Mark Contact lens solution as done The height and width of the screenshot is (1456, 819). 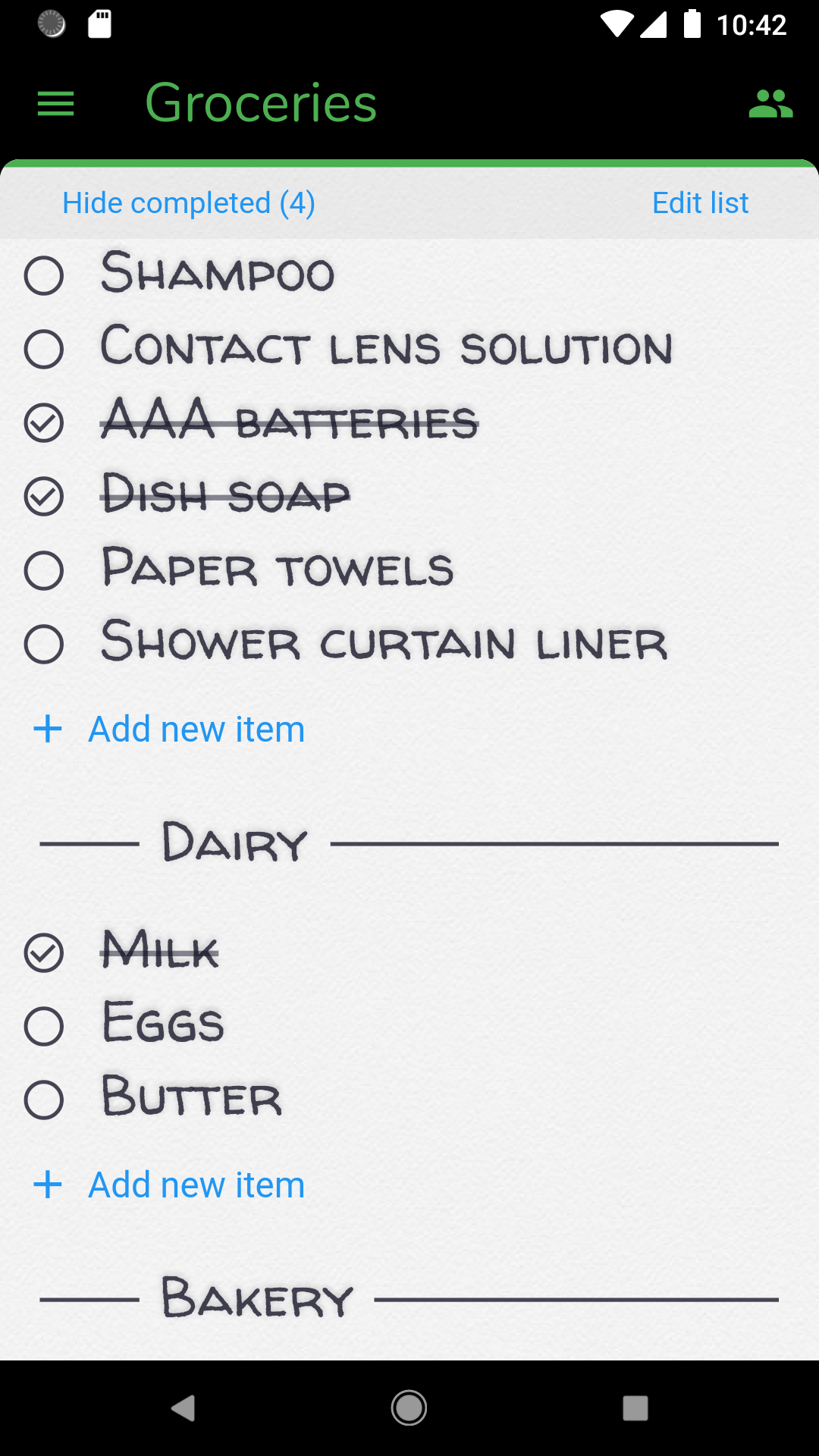point(44,350)
